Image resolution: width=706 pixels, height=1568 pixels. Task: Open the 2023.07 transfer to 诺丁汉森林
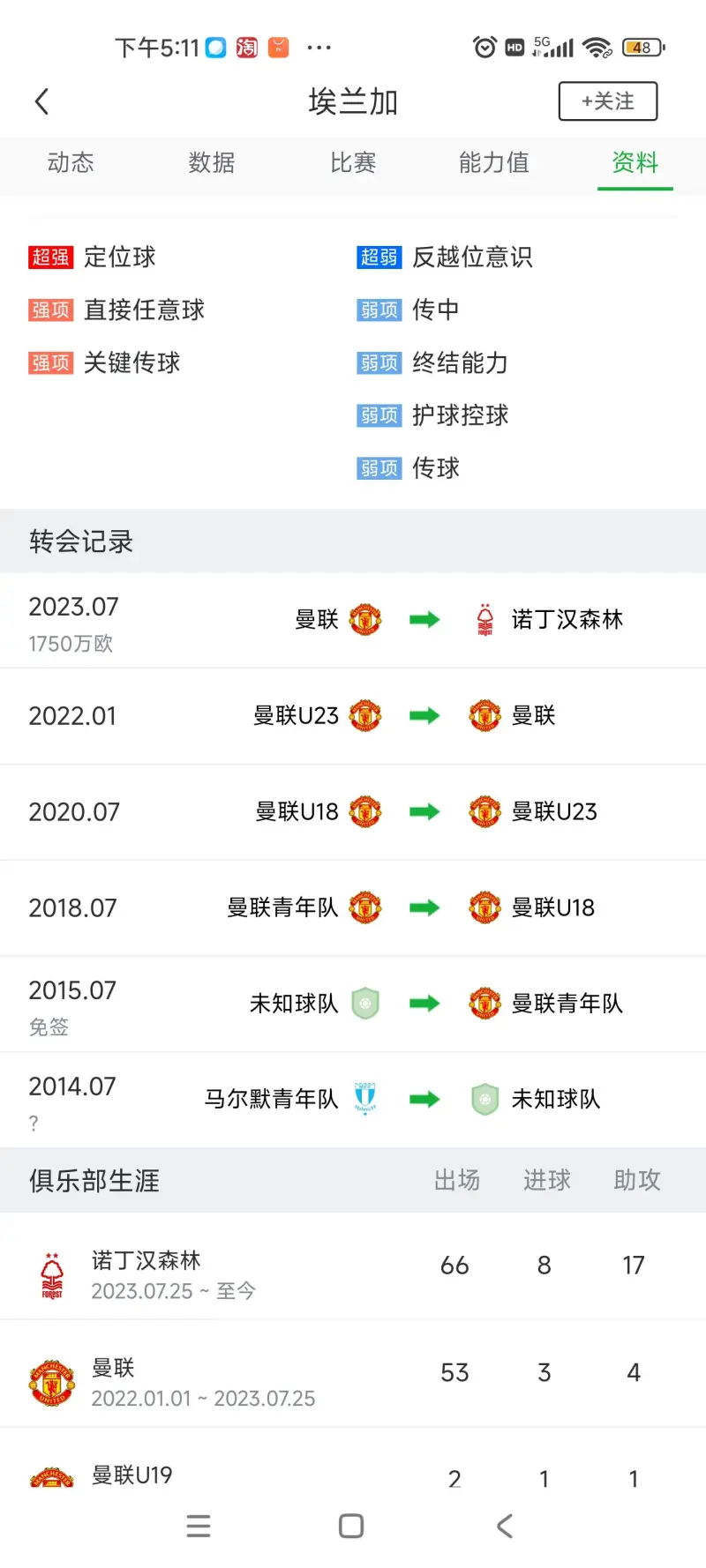[x=353, y=621]
